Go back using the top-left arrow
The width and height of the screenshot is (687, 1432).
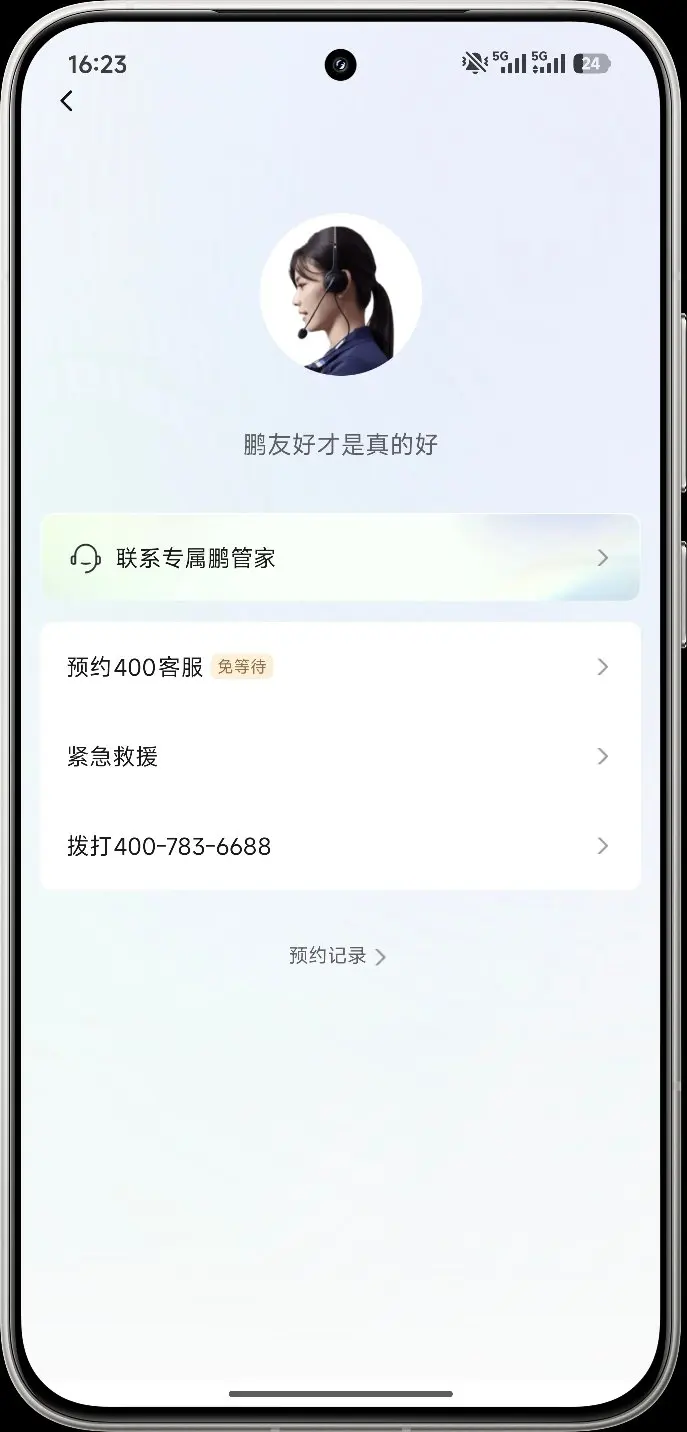pos(67,101)
